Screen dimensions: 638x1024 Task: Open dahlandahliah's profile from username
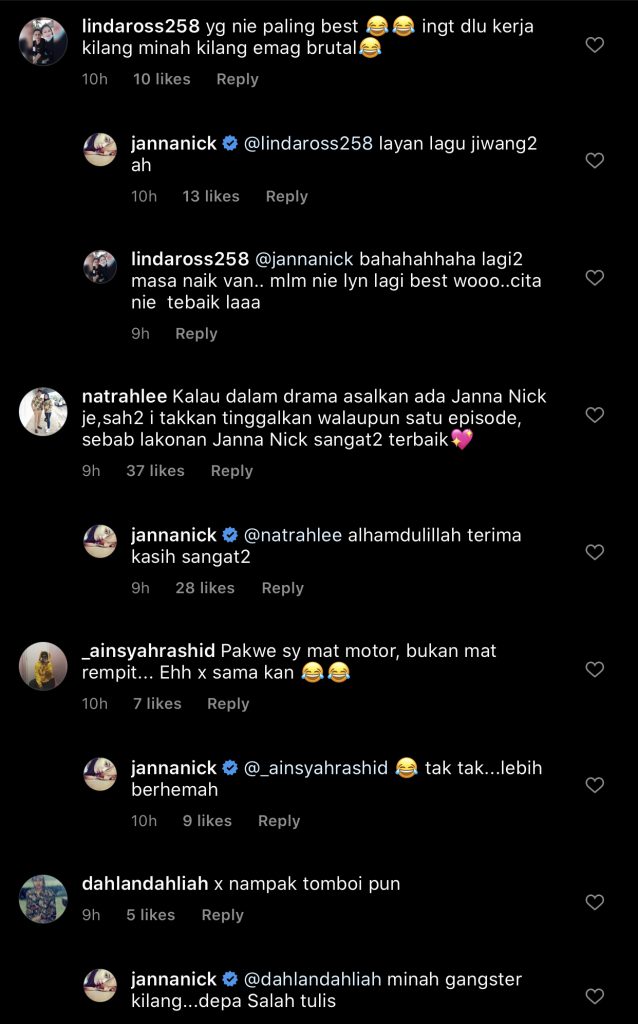point(144,883)
